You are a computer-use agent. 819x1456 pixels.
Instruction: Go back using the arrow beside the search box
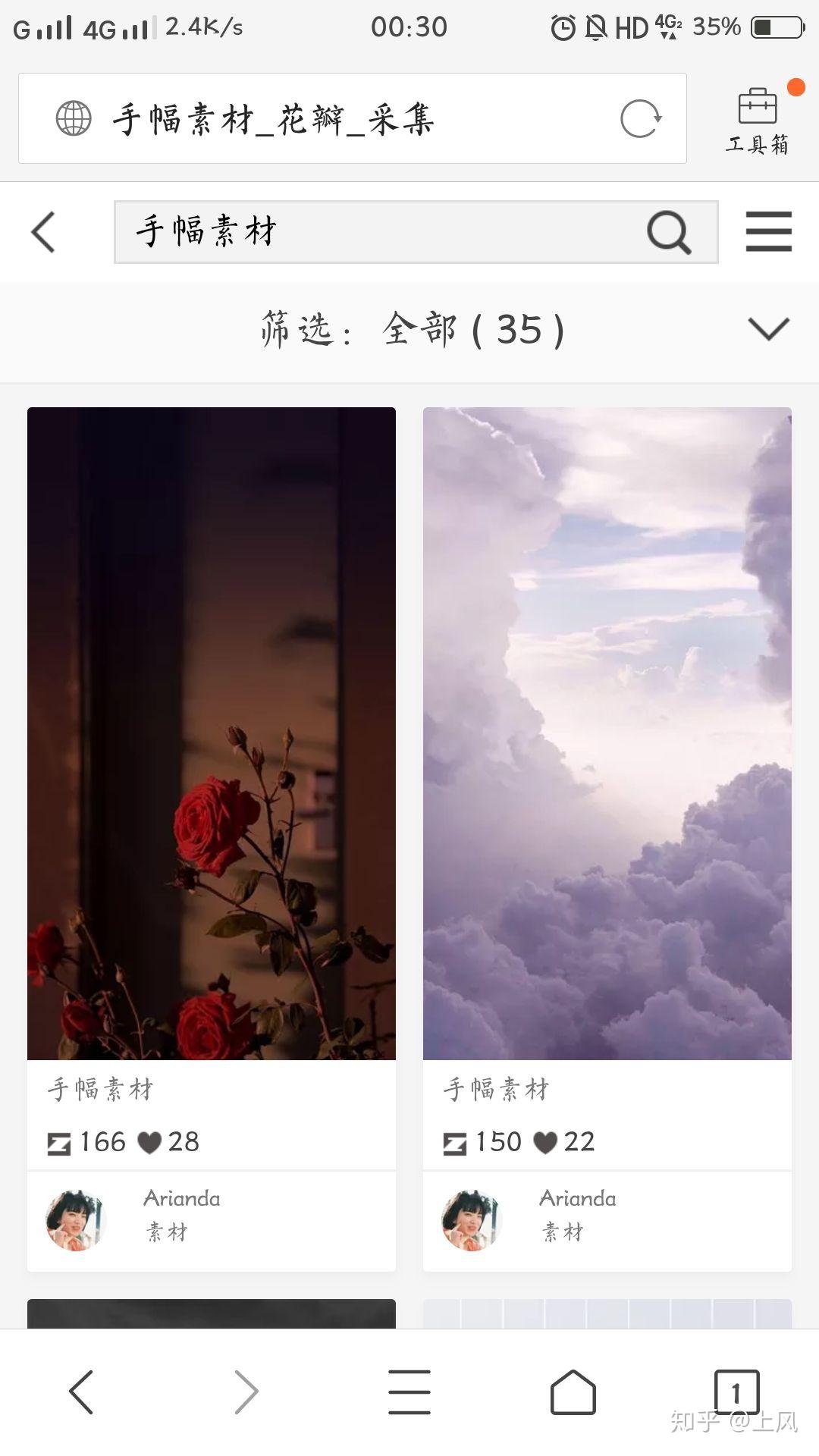[x=44, y=232]
